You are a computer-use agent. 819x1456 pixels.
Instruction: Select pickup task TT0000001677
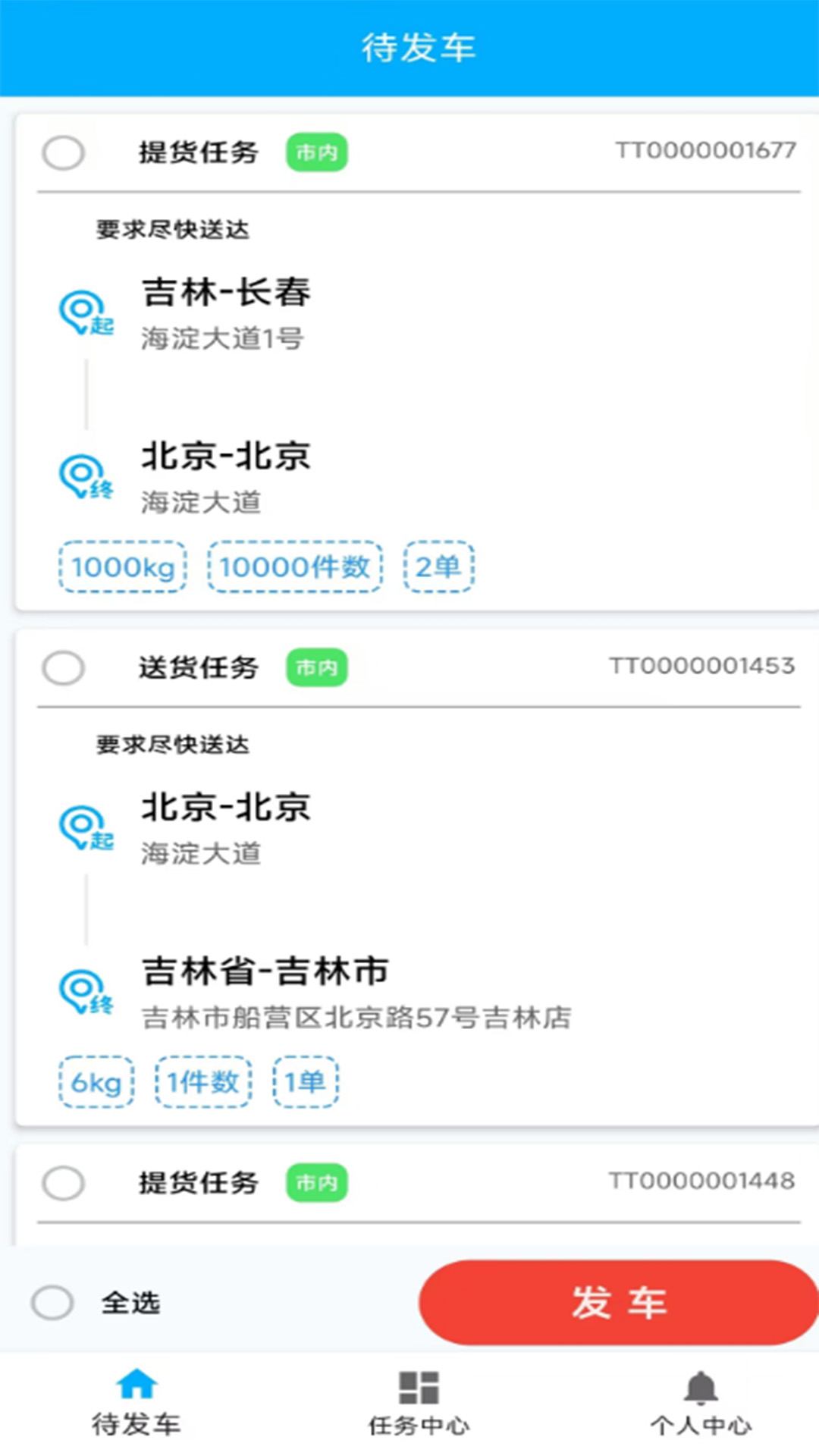pyautogui.click(x=64, y=152)
